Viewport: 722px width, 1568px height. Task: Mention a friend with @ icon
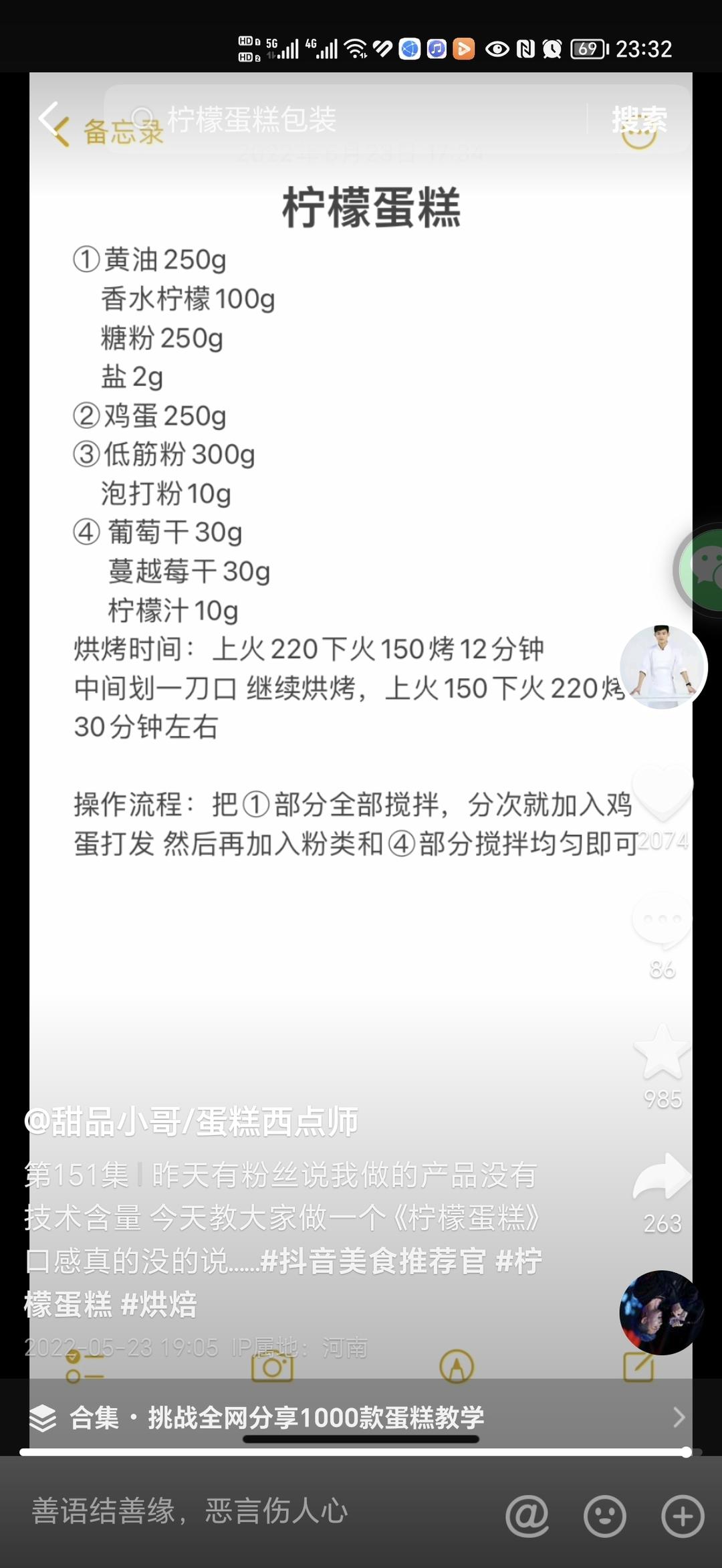[x=527, y=1514]
